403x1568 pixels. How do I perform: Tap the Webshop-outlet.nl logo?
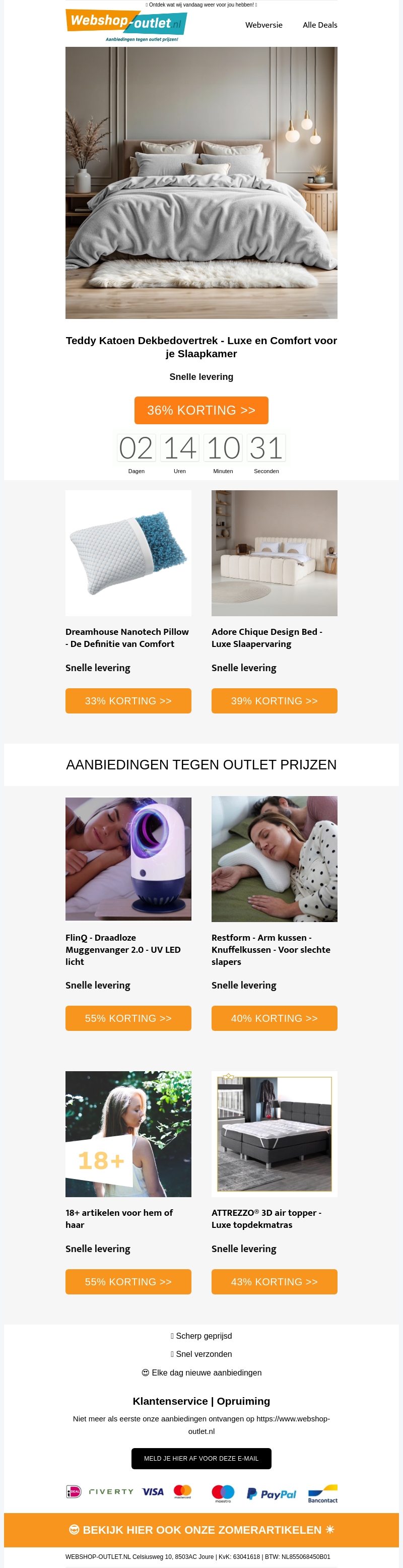126,25
